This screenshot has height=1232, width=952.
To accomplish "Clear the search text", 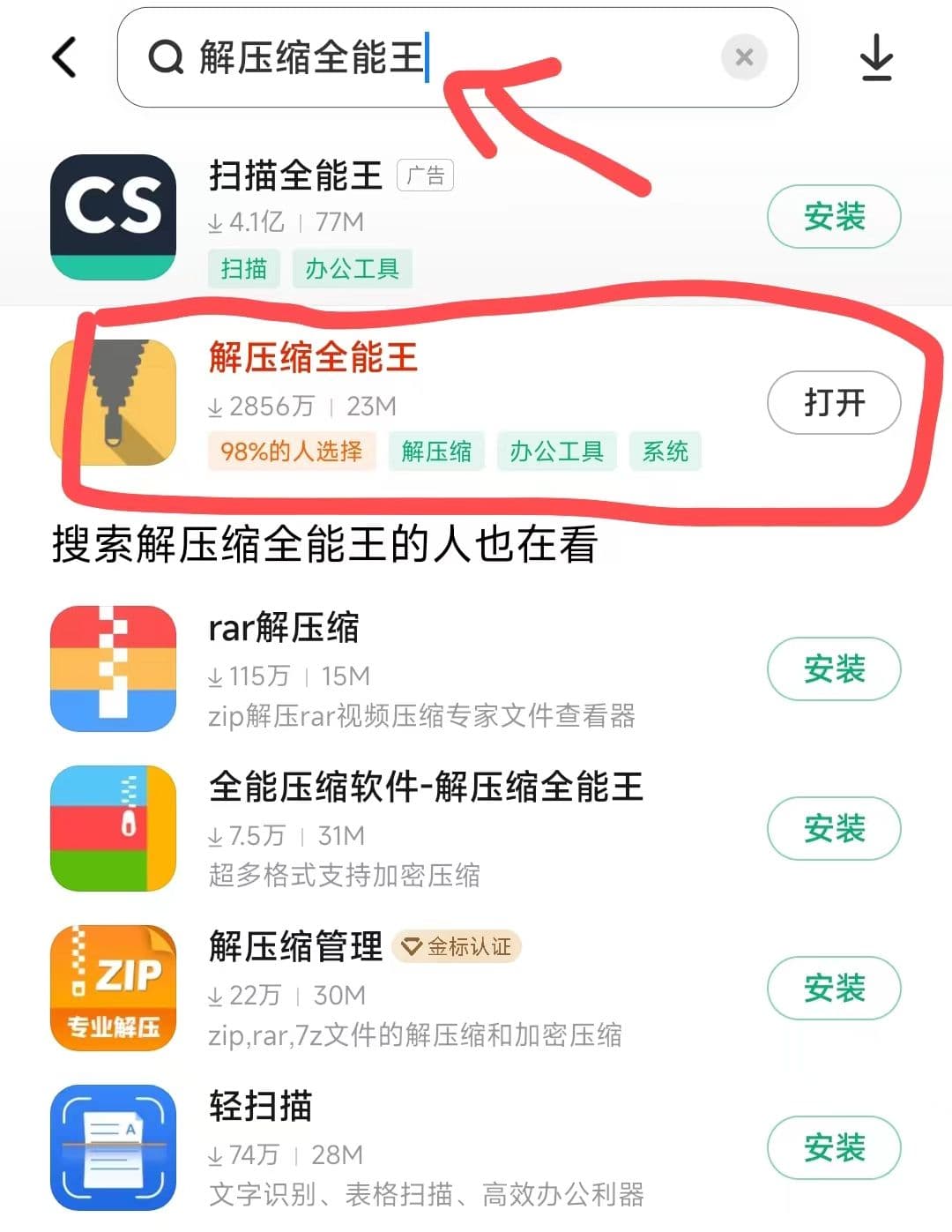I will [744, 57].
